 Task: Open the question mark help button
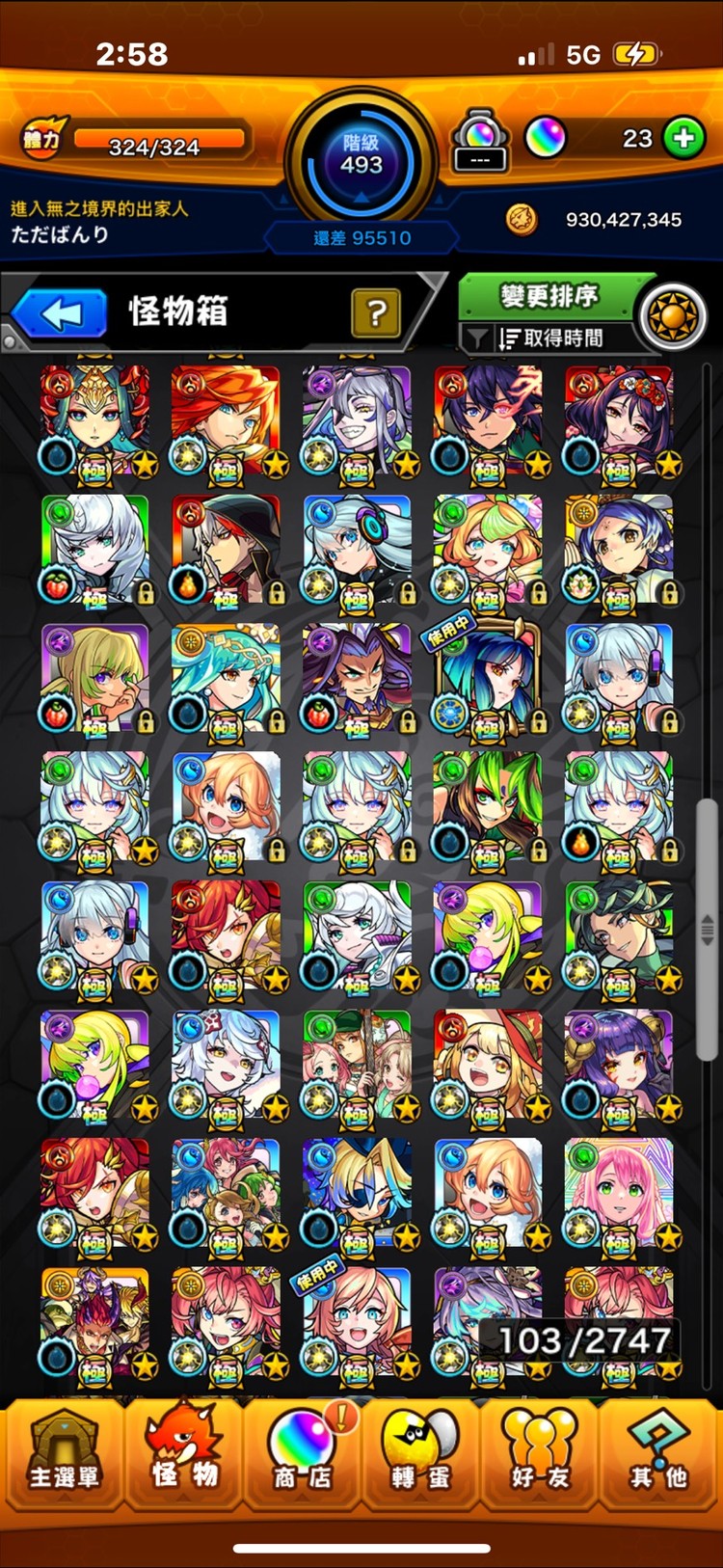[376, 312]
